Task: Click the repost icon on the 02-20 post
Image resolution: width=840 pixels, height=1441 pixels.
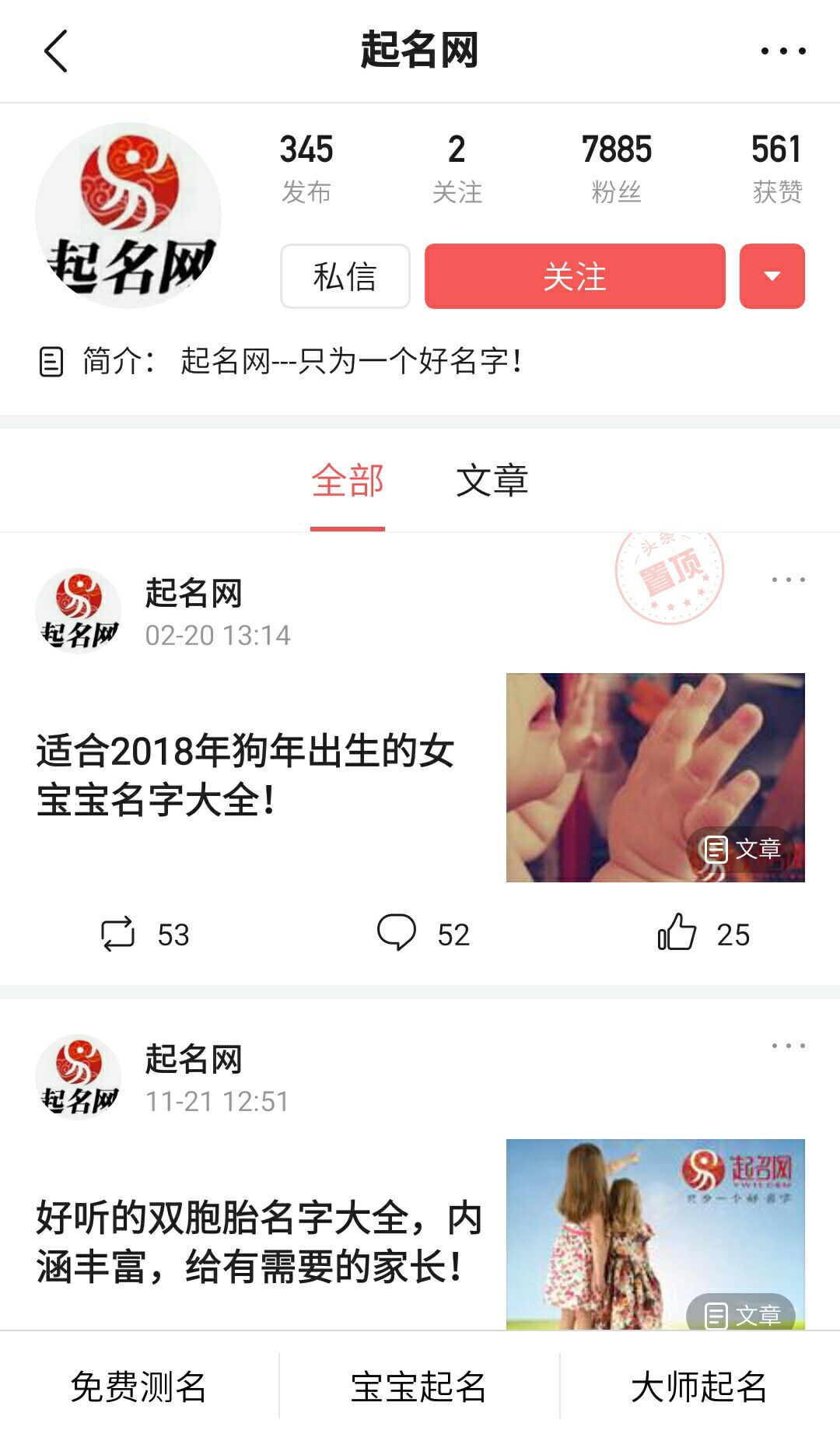Action: point(117,934)
